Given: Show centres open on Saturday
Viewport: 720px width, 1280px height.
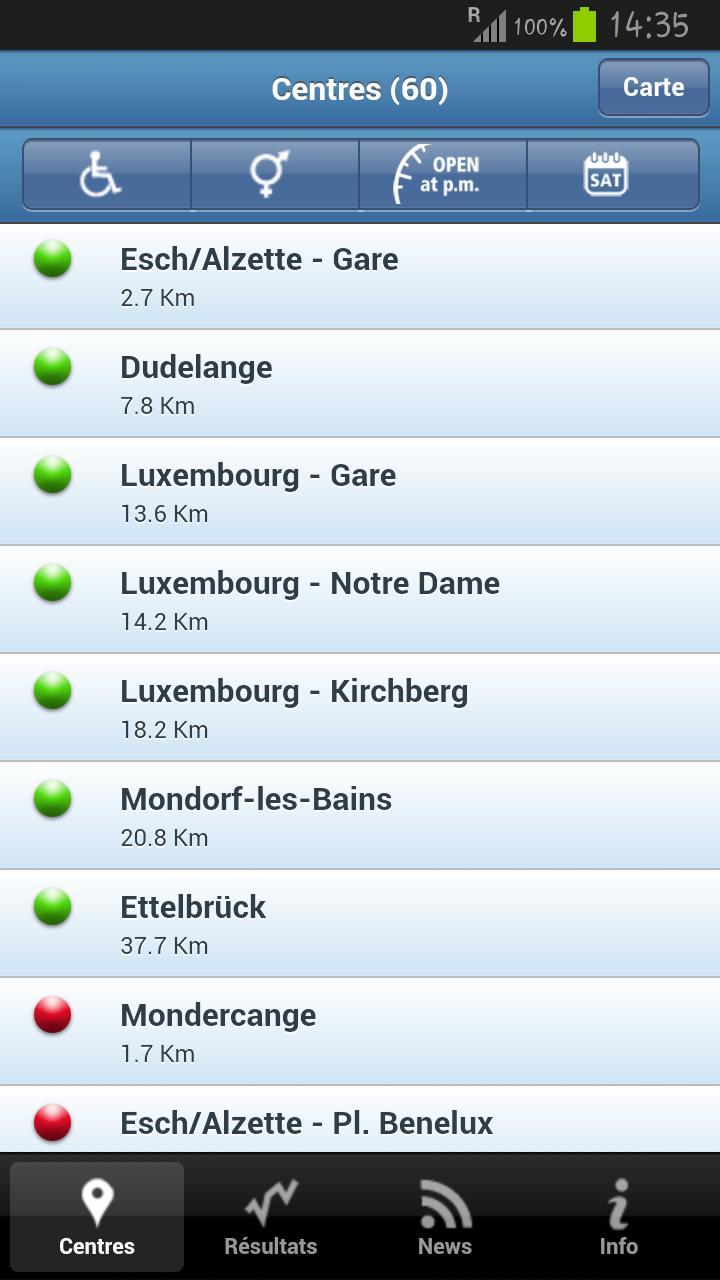Looking at the screenshot, I should 612,175.
